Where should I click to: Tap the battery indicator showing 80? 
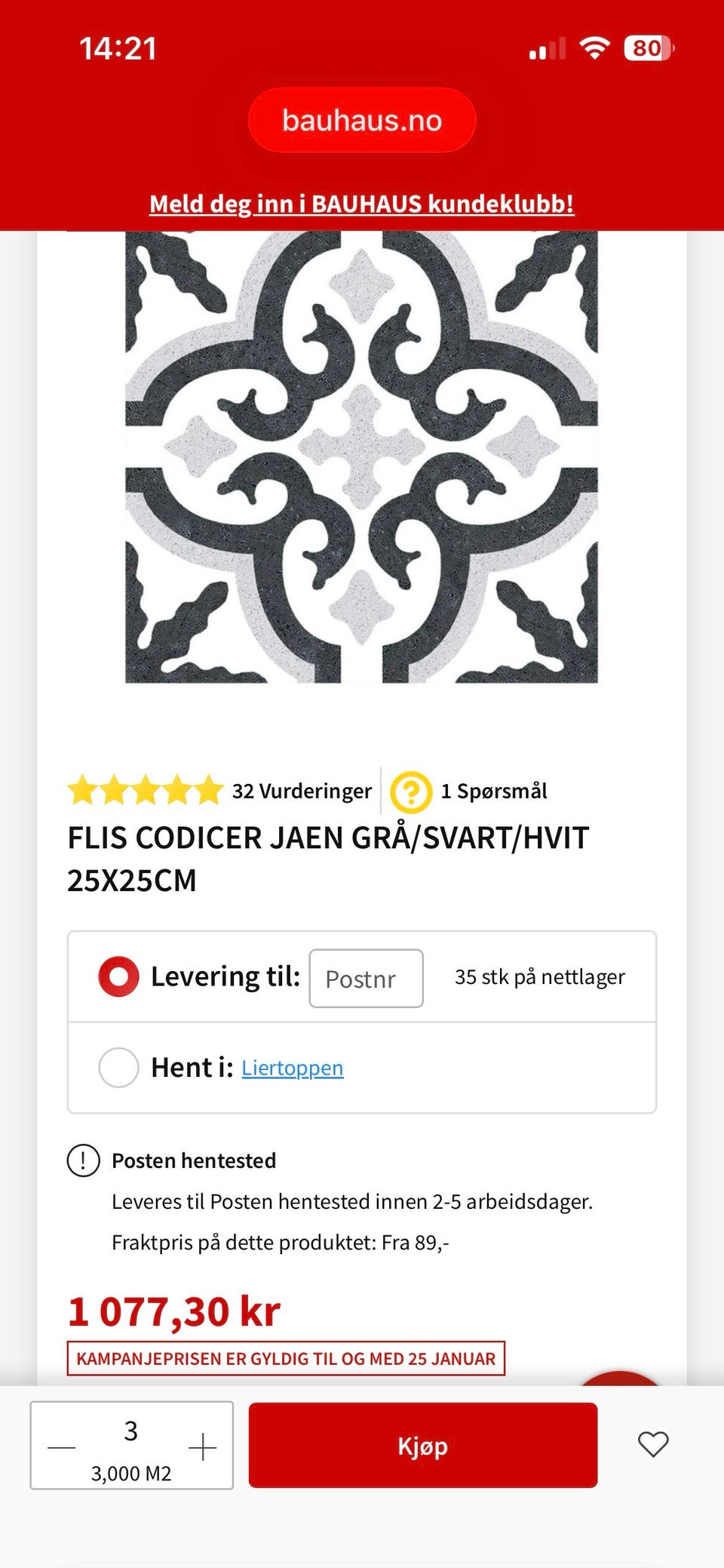pos(646,48)
